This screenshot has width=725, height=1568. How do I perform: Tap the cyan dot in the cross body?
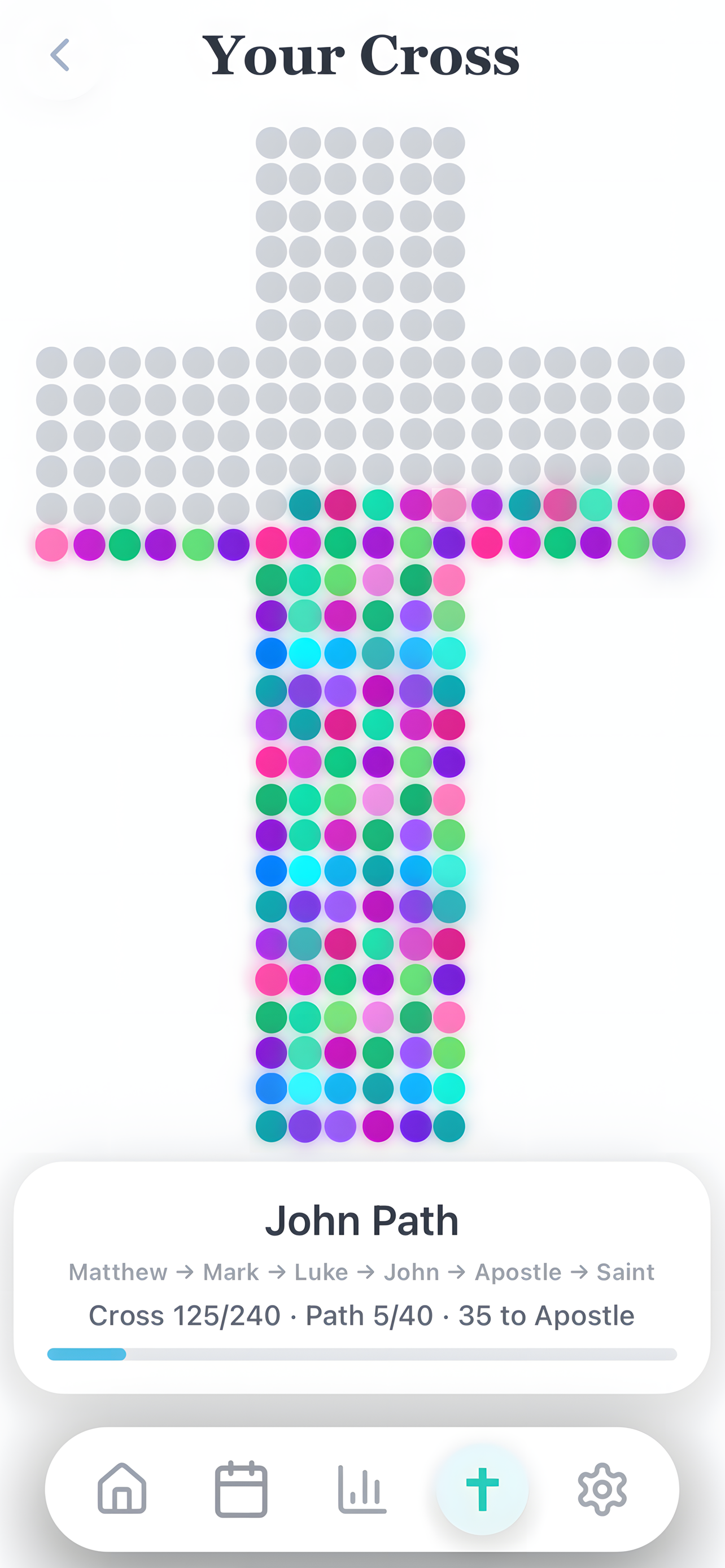coord(305,652)
